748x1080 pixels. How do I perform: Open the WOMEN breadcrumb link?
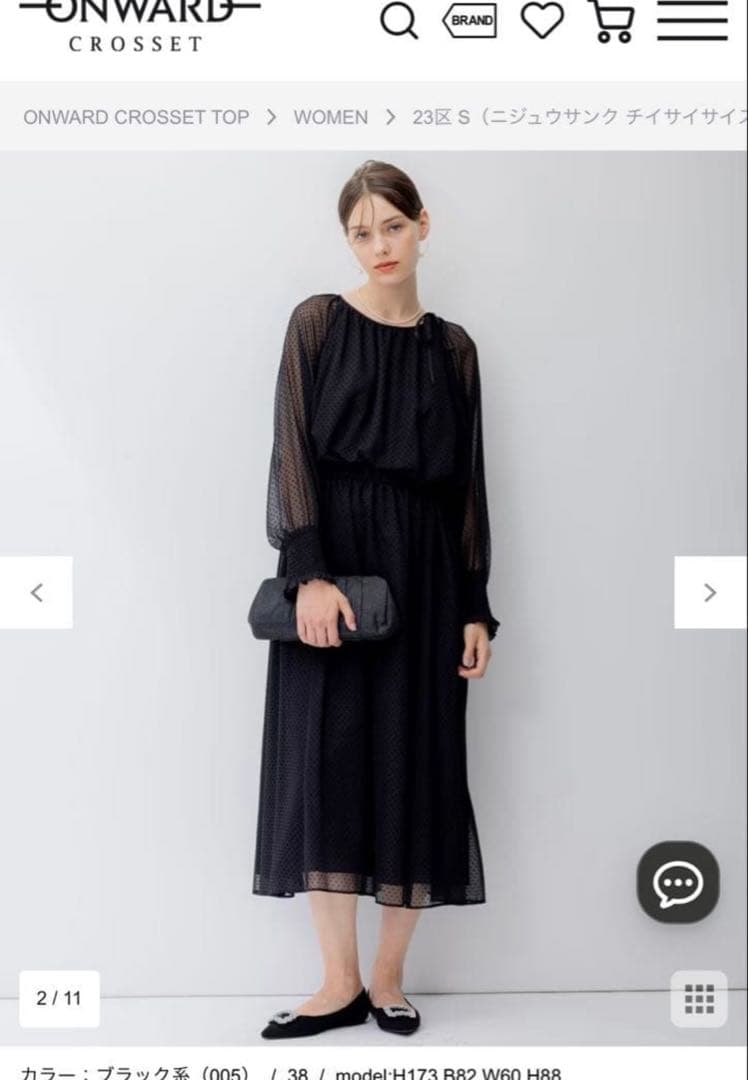tap(330, 117)
